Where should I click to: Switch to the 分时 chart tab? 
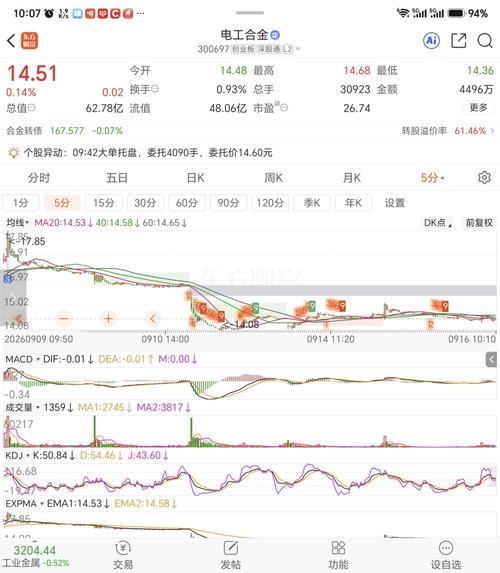pos(39,178)
